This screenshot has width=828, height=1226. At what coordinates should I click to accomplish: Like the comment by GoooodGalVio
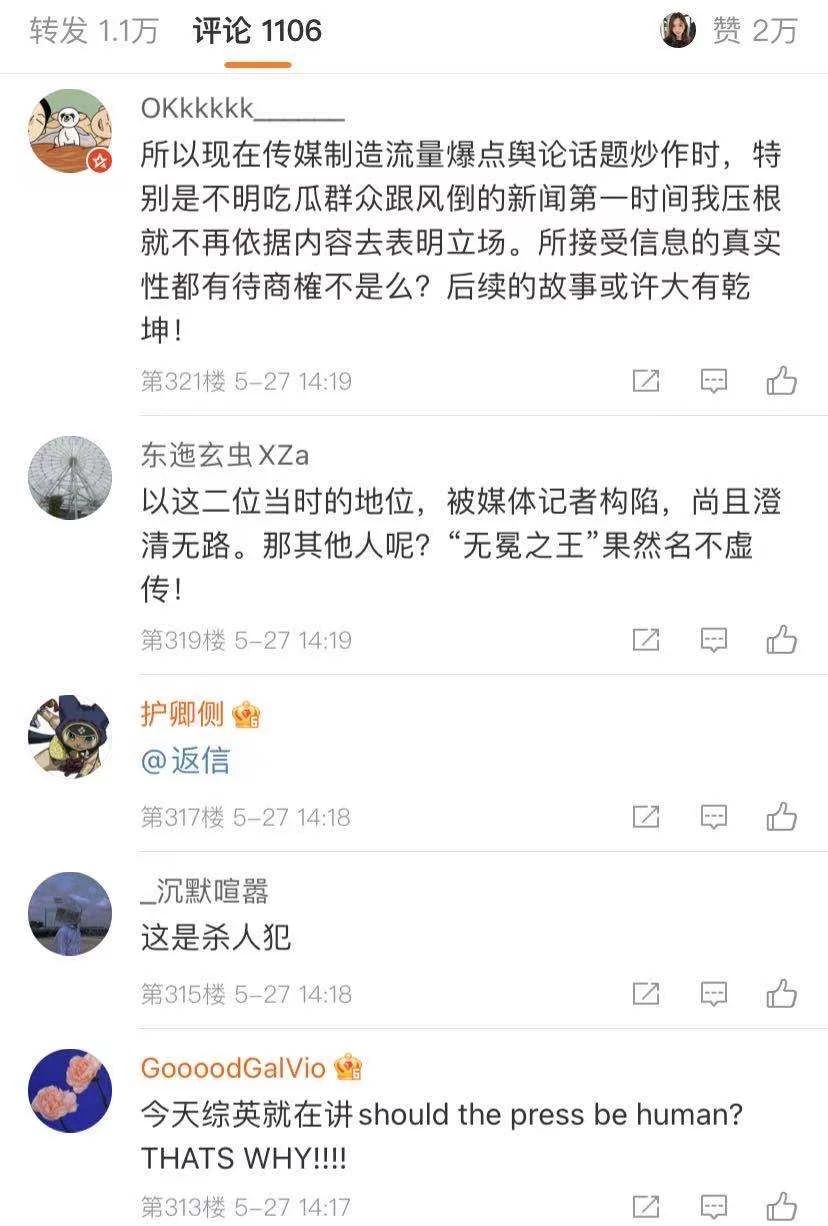coord(781,1205)
